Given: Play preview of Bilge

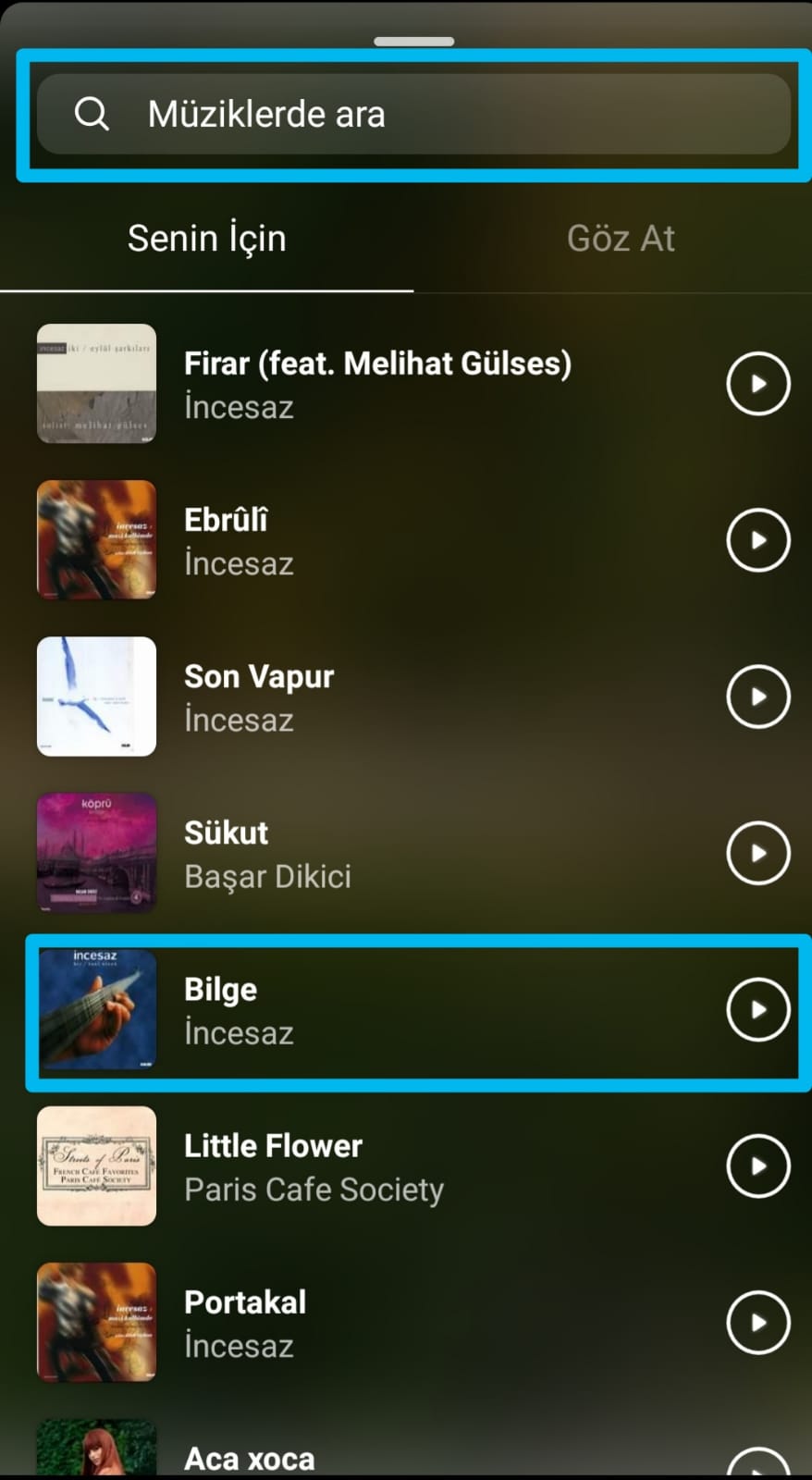Looking at the screenshot, I should 757,1009.
